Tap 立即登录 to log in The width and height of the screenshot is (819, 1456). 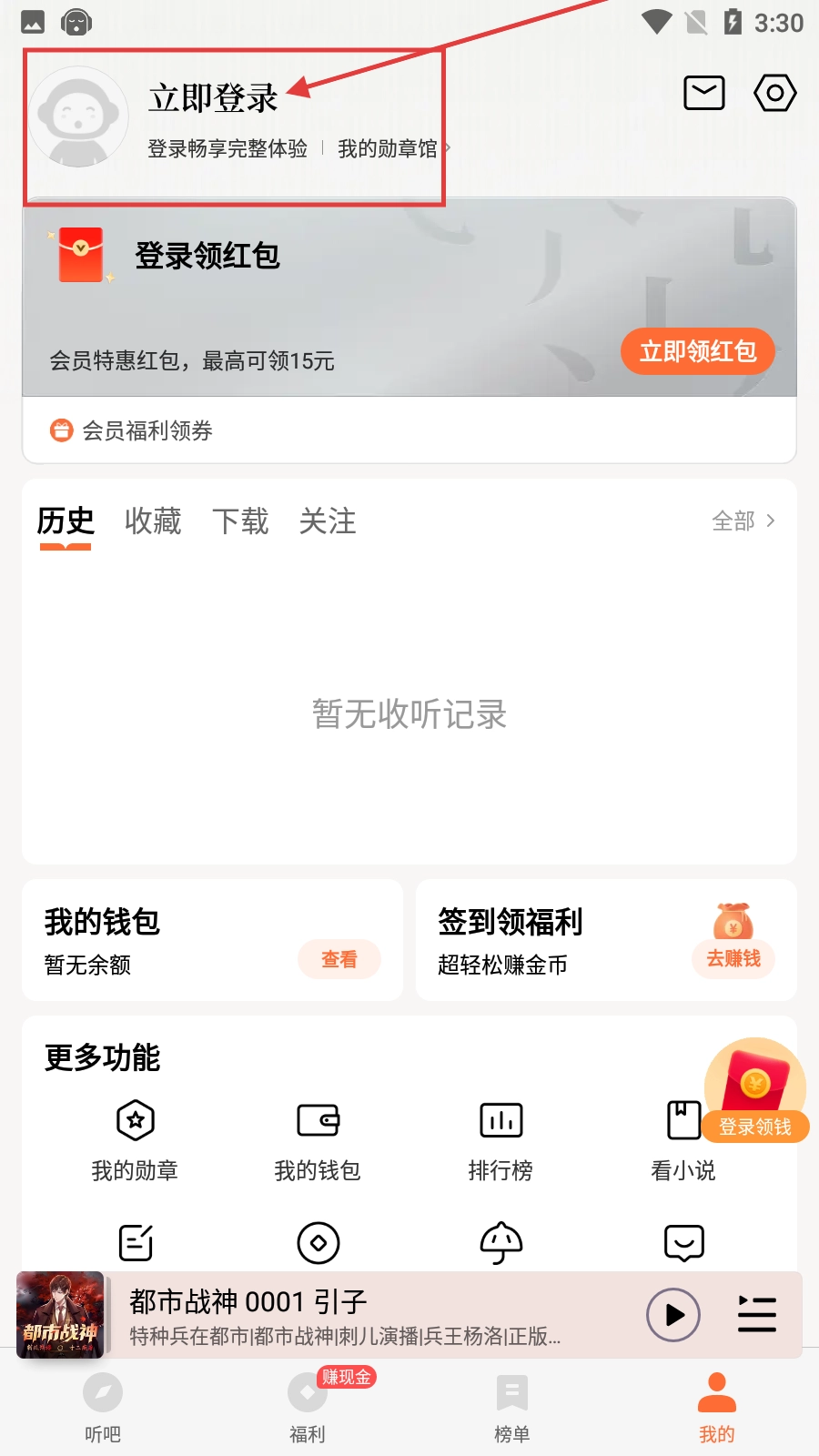pos(213,98)
